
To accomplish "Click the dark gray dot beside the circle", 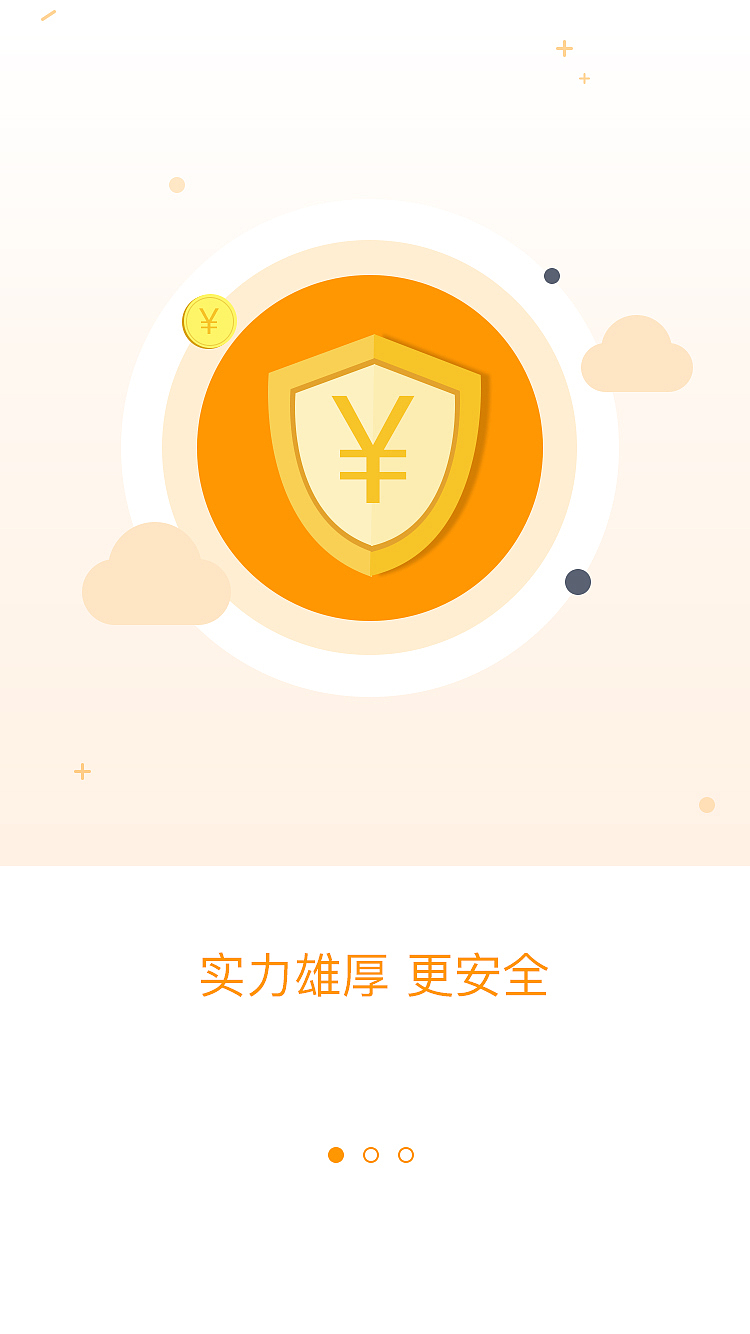I will tap(577, 580).
